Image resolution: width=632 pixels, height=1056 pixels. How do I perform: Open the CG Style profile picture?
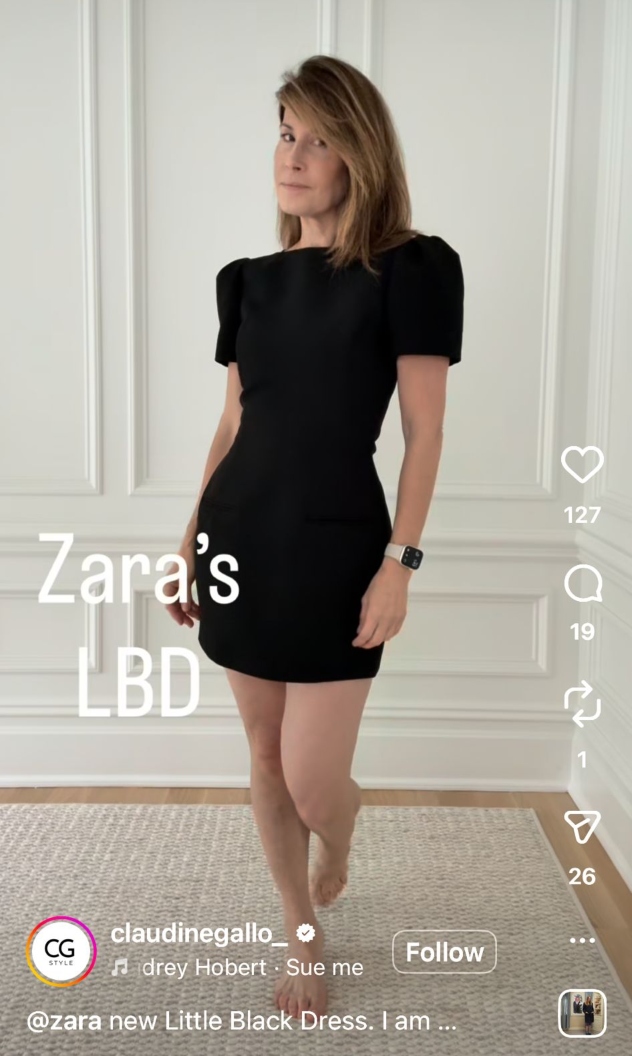pos(61,952)
